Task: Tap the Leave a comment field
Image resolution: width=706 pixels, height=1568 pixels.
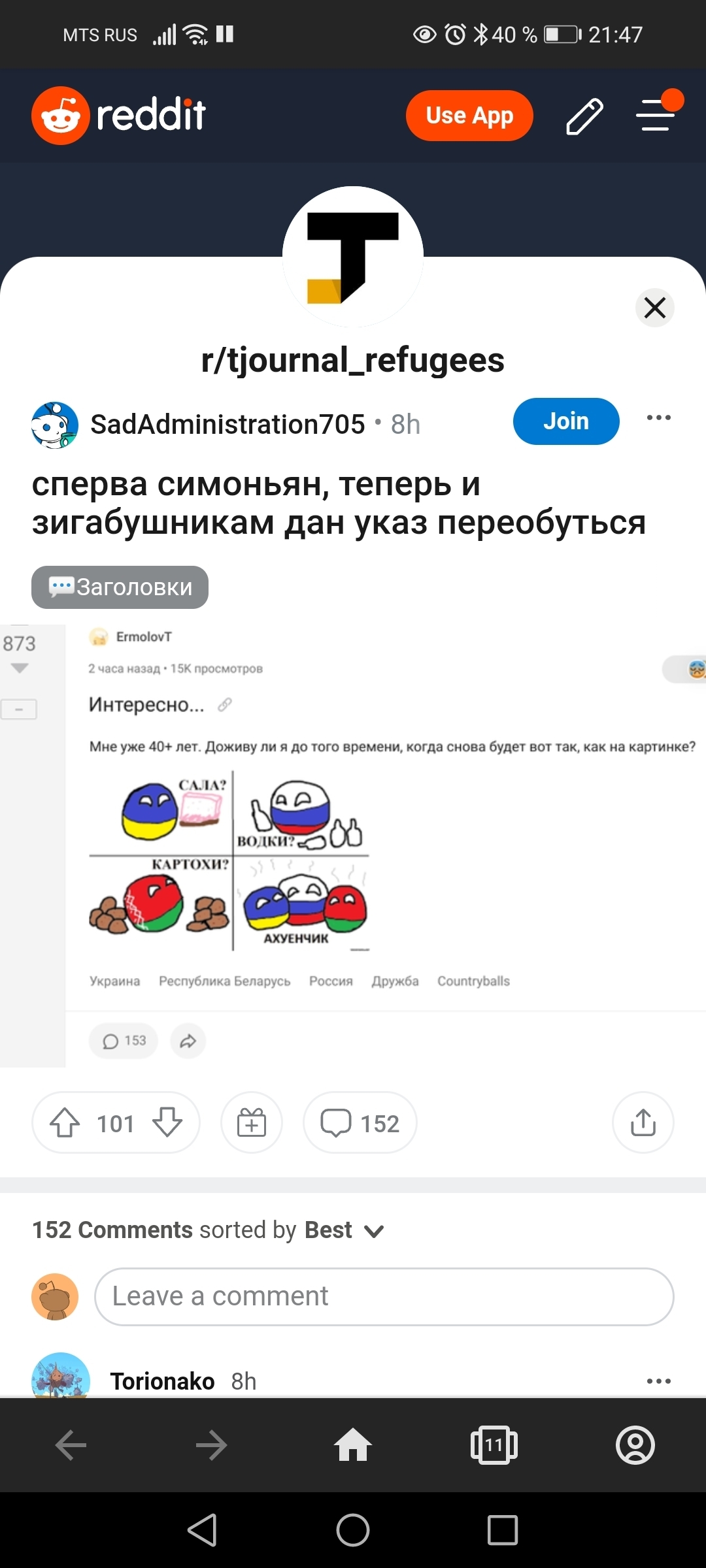Action: click(384, 1296)
